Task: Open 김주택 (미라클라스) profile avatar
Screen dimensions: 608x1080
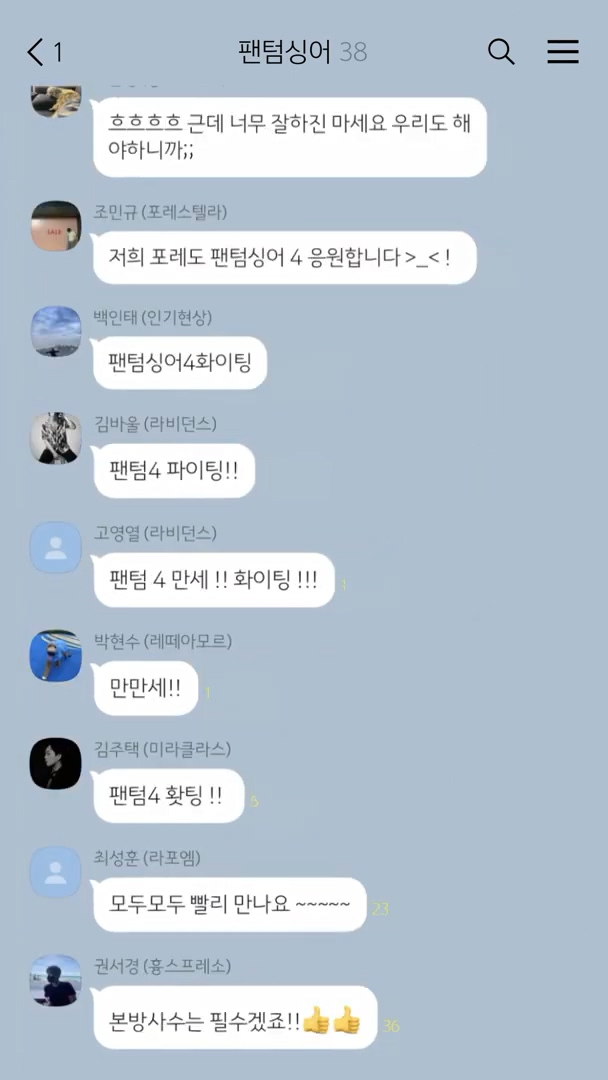Action: click(56, 764)
